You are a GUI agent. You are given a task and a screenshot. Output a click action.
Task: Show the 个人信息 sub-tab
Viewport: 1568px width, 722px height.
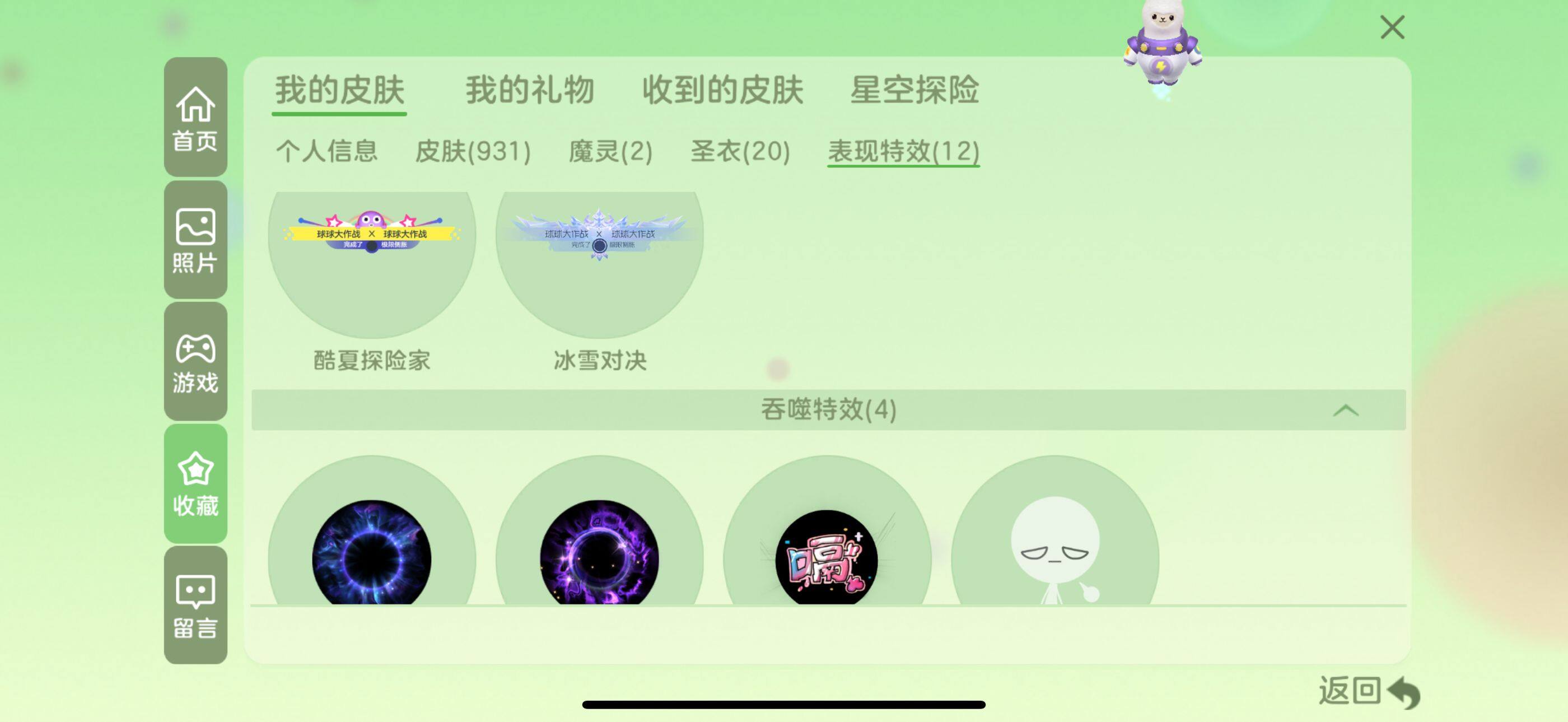(327, 151)
